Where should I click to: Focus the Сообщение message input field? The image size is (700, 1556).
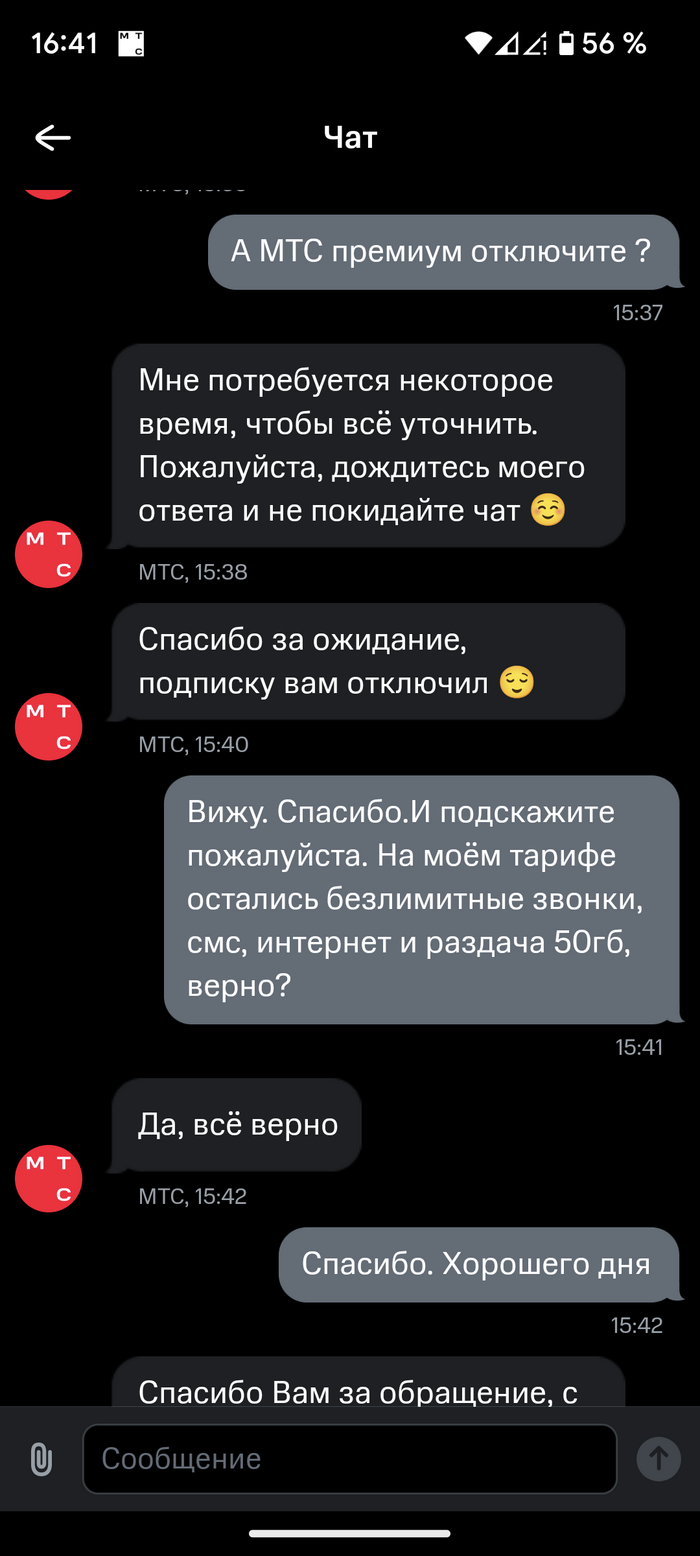tap(349, 1459)
